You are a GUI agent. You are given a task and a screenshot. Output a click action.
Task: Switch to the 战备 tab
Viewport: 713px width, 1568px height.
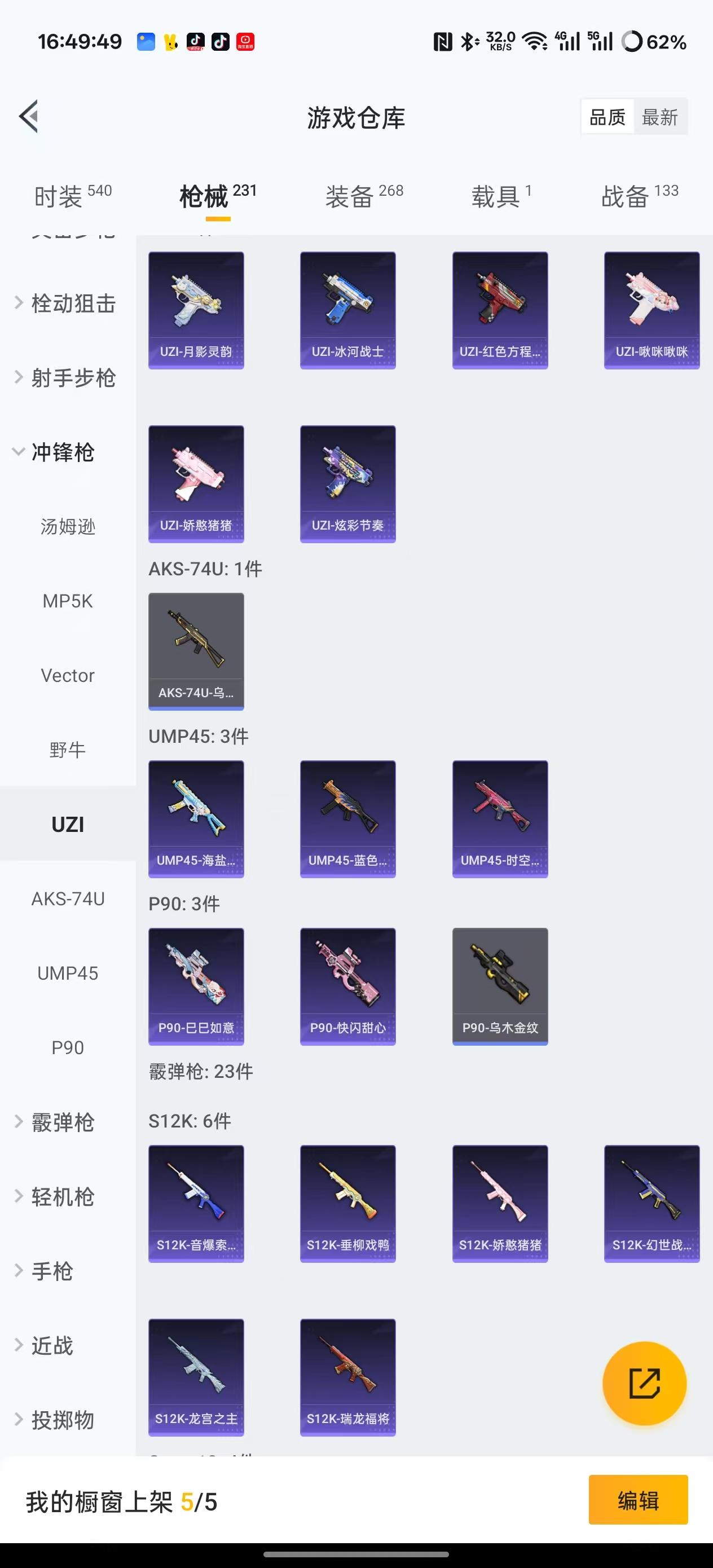click(639, 197)
